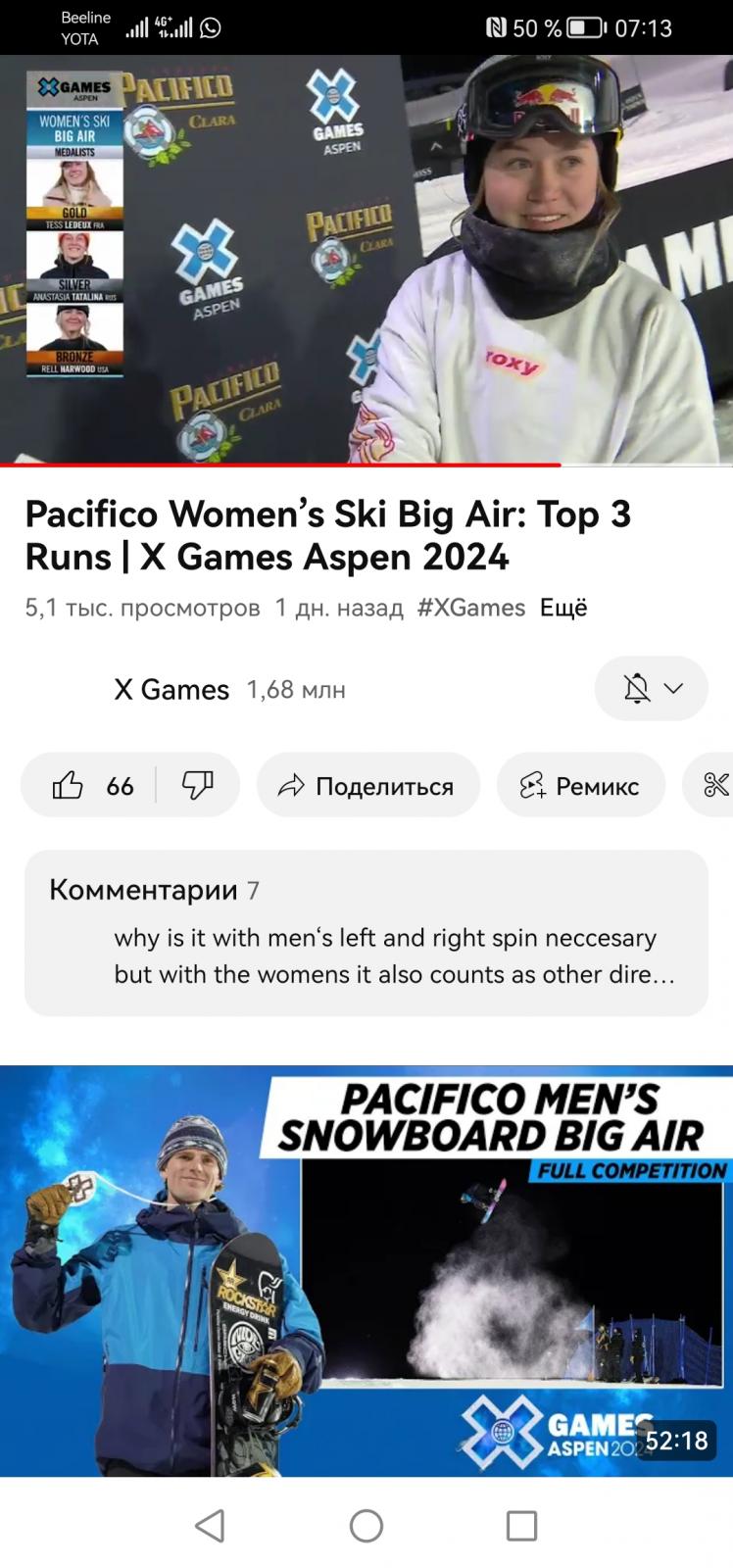Open the X Games channel page

pyautogui.click(x=171, y=690)
